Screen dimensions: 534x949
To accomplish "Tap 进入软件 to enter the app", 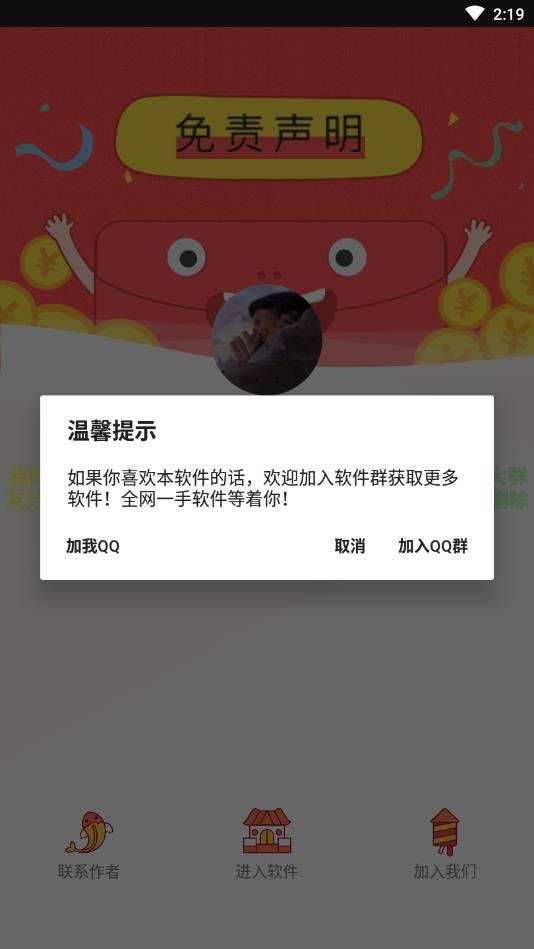I will pos(266,845).
